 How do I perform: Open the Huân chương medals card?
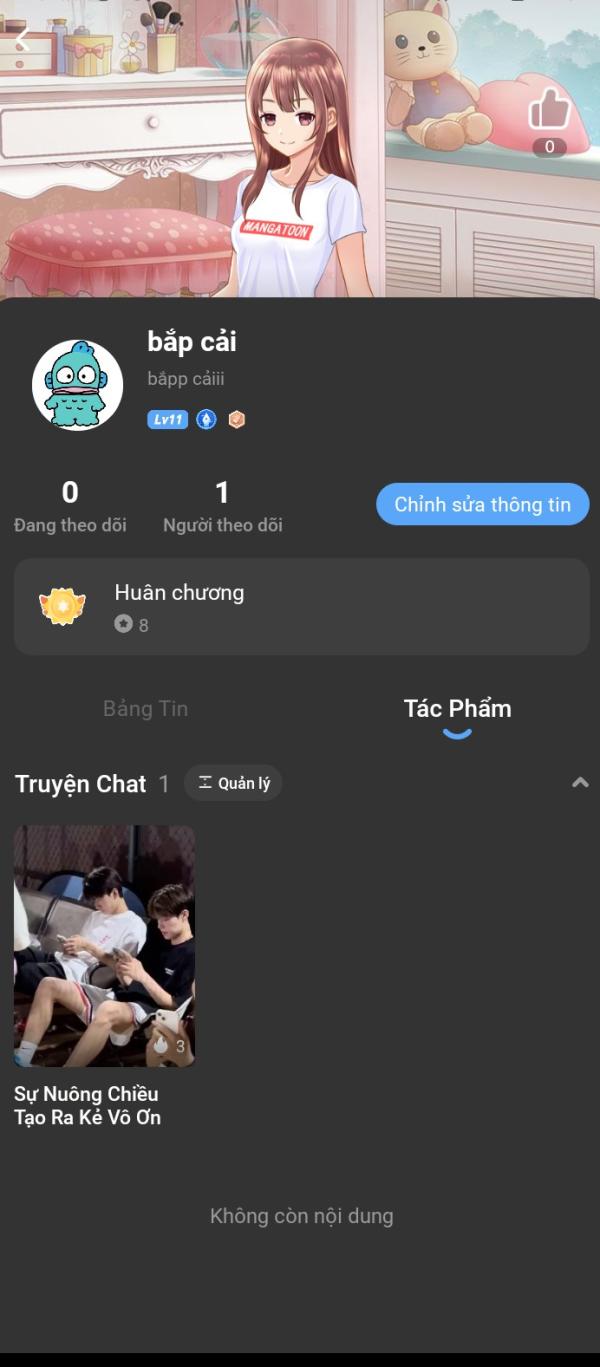click(x=300, y=607)
